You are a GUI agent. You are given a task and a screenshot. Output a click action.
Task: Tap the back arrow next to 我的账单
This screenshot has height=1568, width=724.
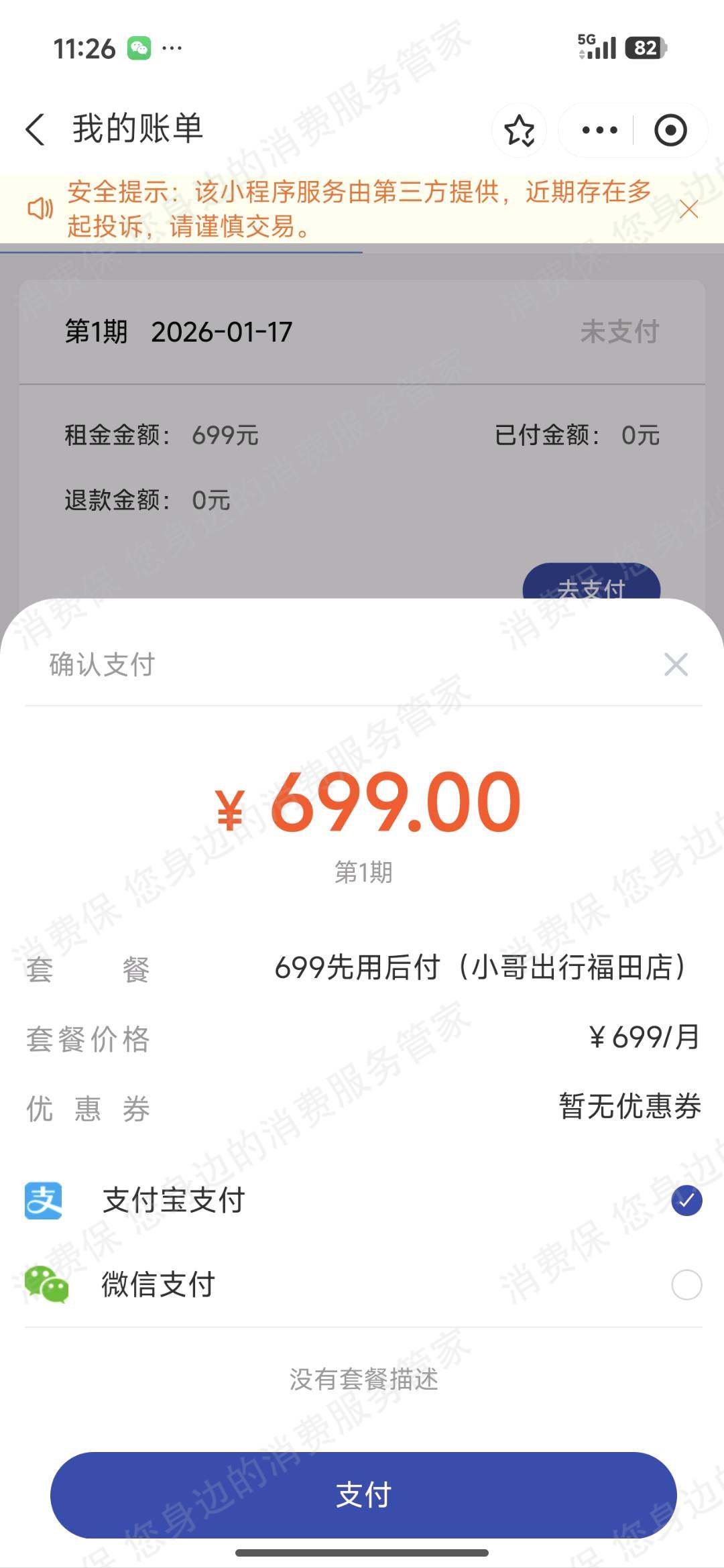(x=35, y=129)
